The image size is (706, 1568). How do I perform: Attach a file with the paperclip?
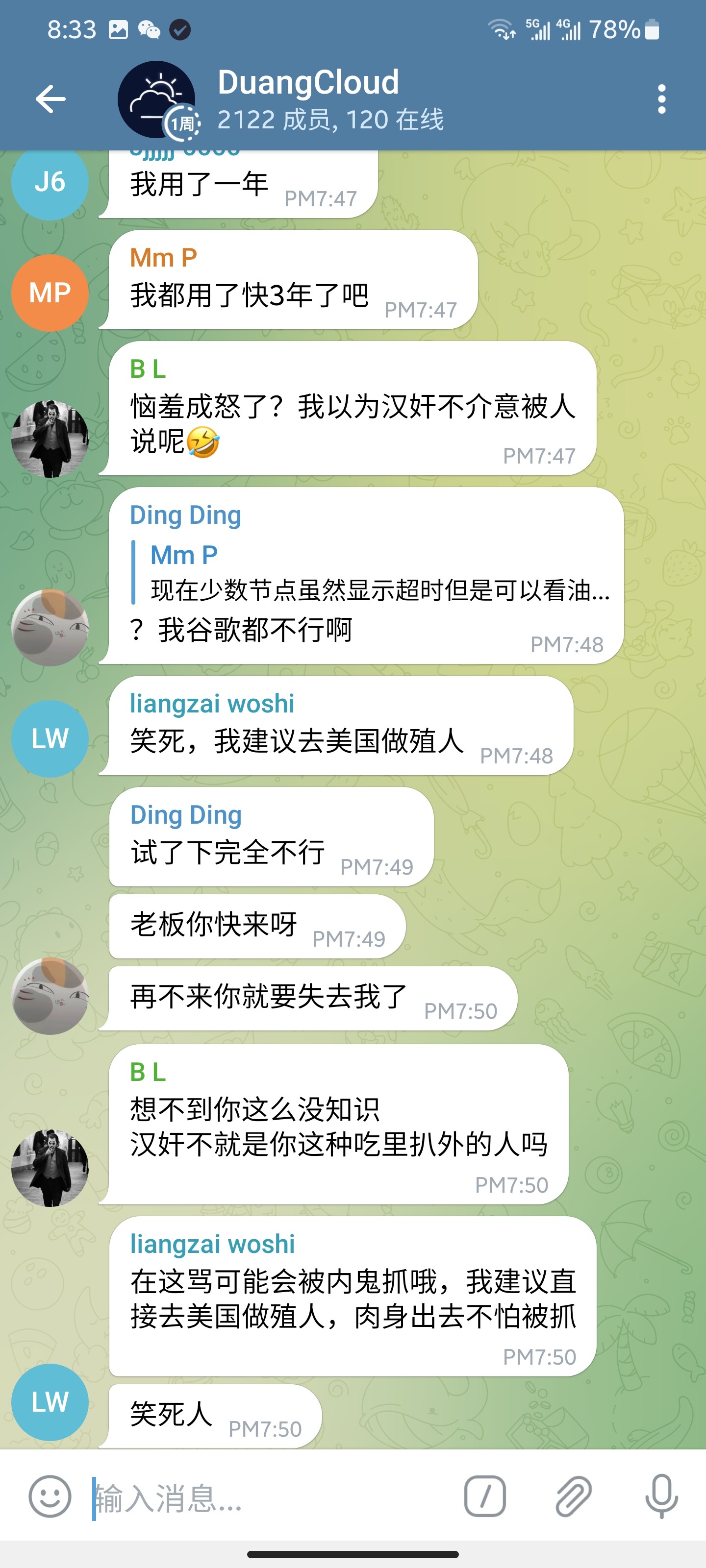(573, 1496)
